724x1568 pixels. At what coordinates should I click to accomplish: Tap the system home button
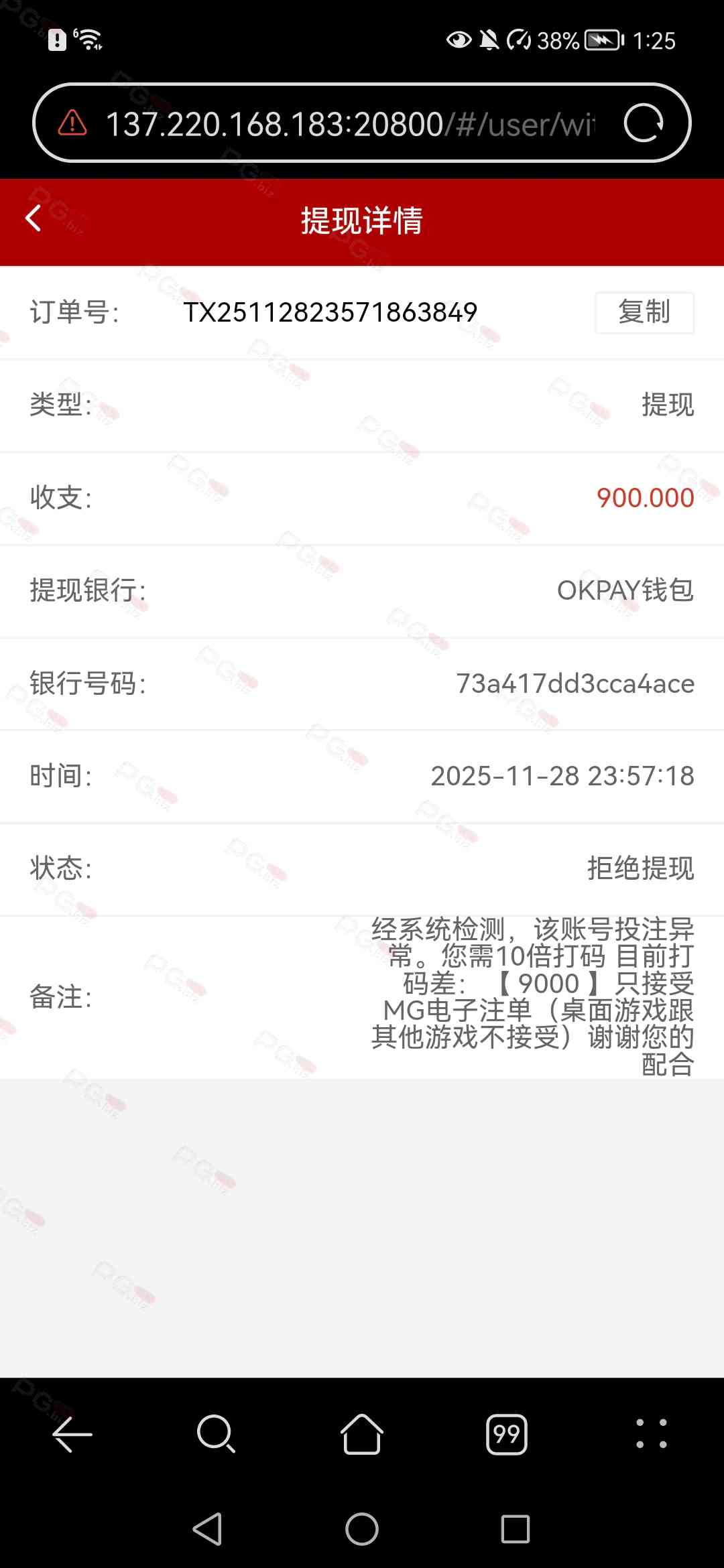point(361,1529)
